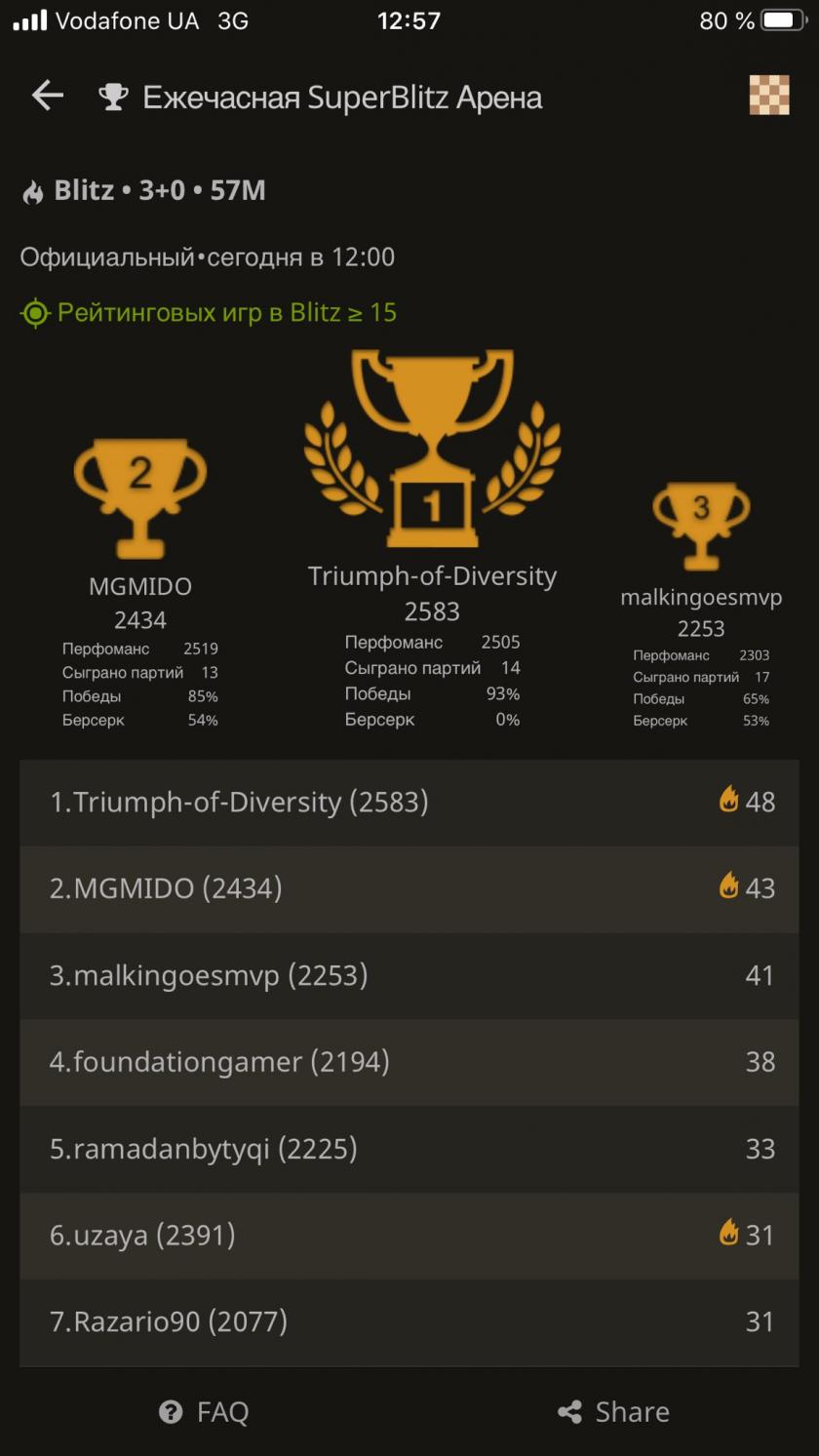Share this tournament

[613, 1411]
